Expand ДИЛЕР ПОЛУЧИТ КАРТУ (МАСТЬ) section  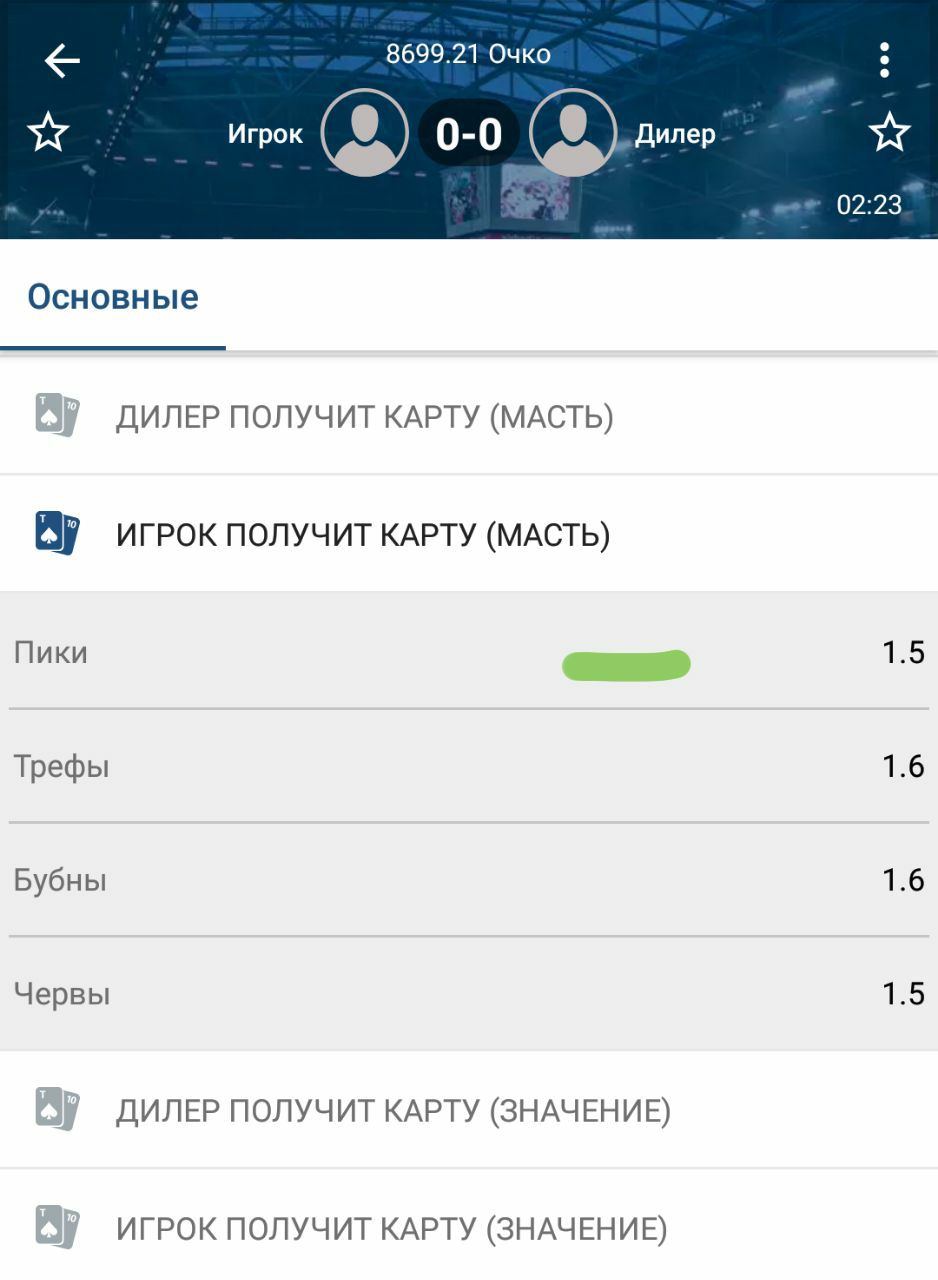364,416
